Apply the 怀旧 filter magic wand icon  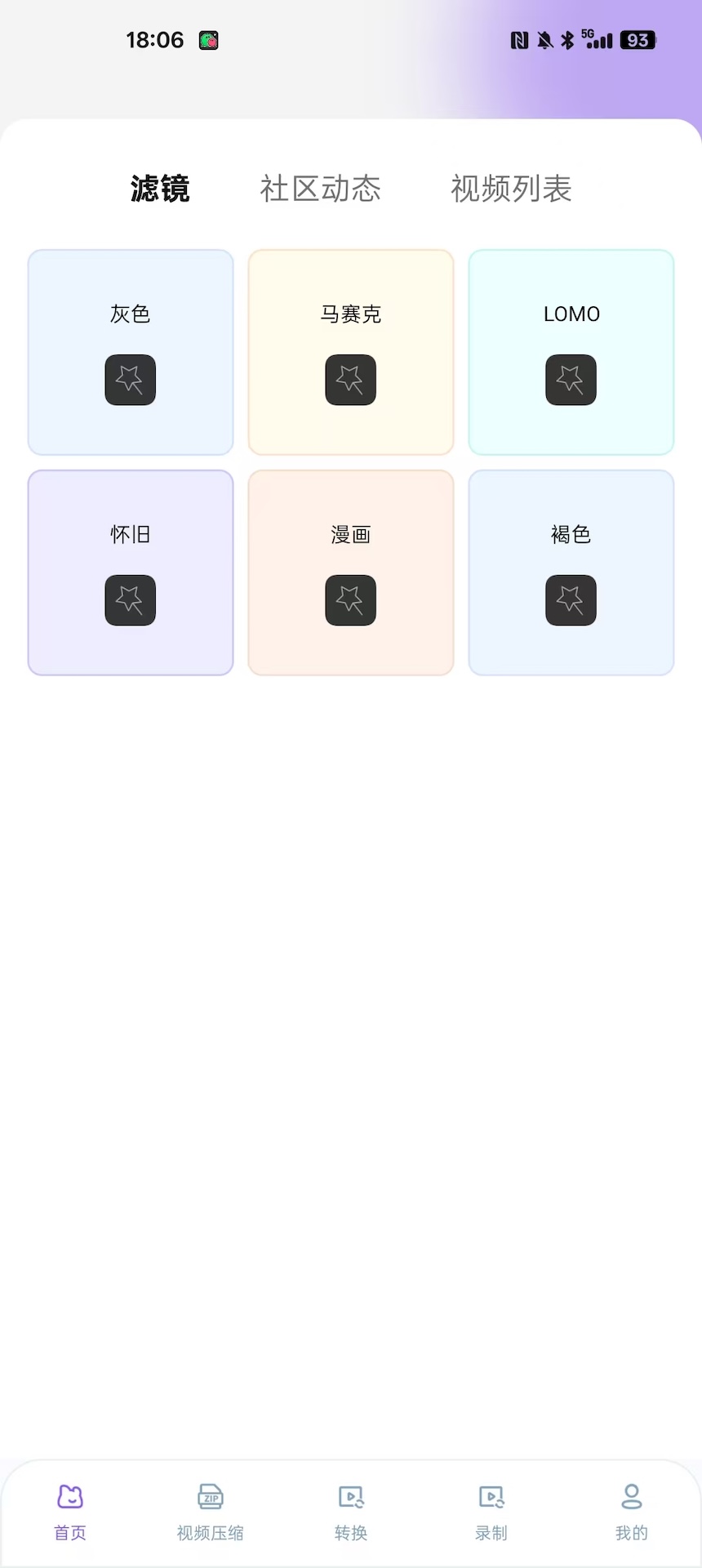pos(130,600)
